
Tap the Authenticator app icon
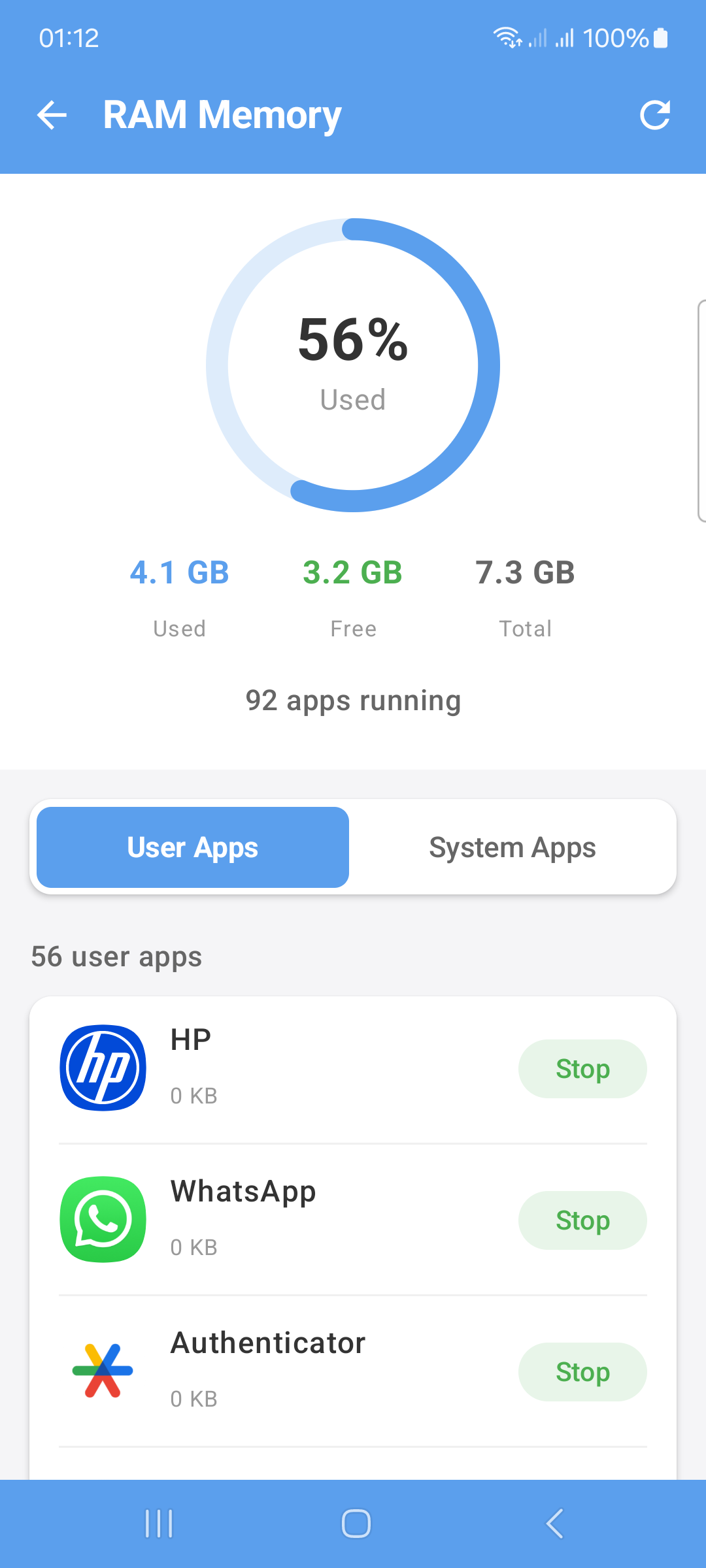coord(102,1371)
